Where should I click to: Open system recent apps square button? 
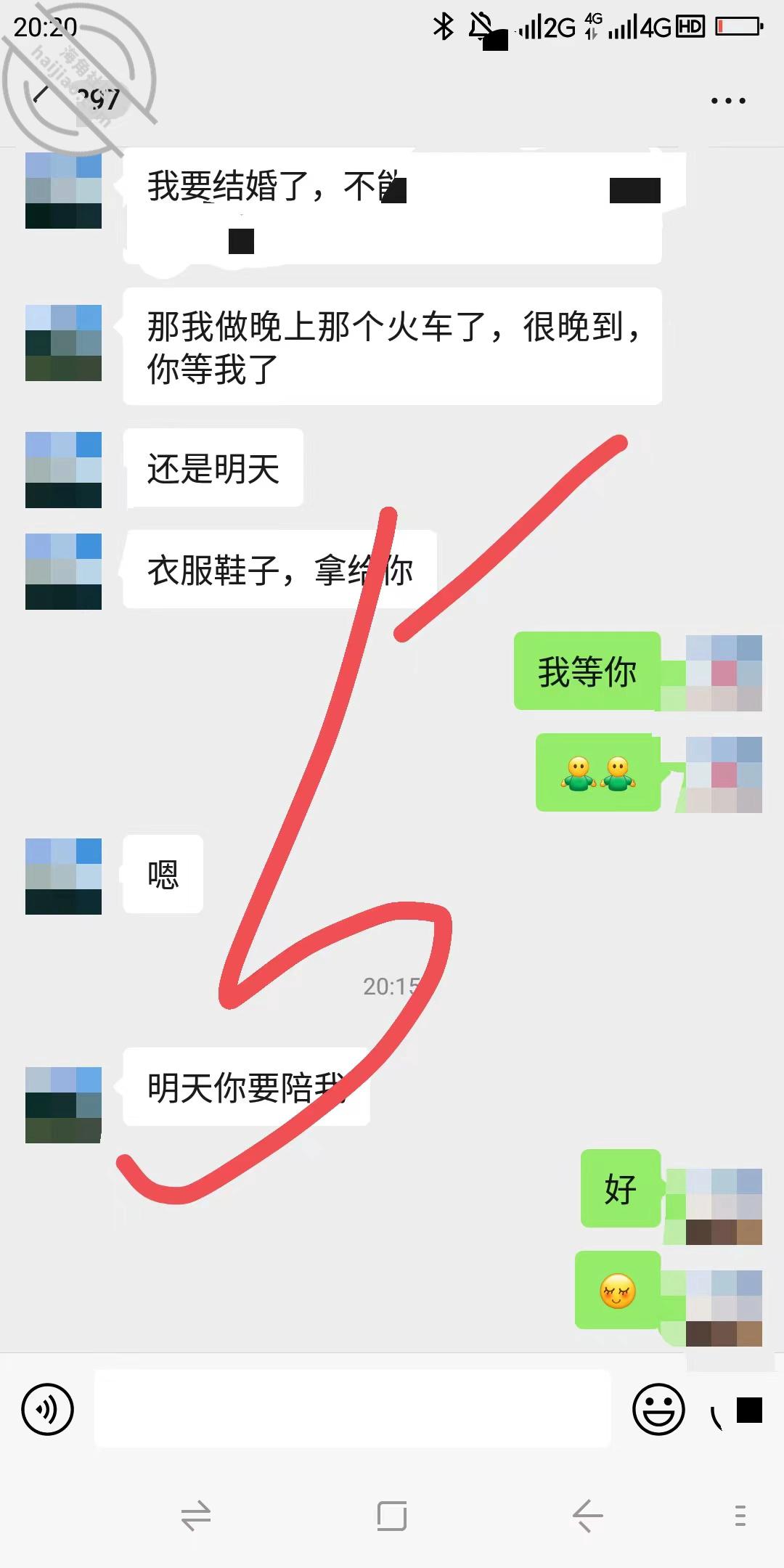pyautogui.click(x=392, y=1516)
